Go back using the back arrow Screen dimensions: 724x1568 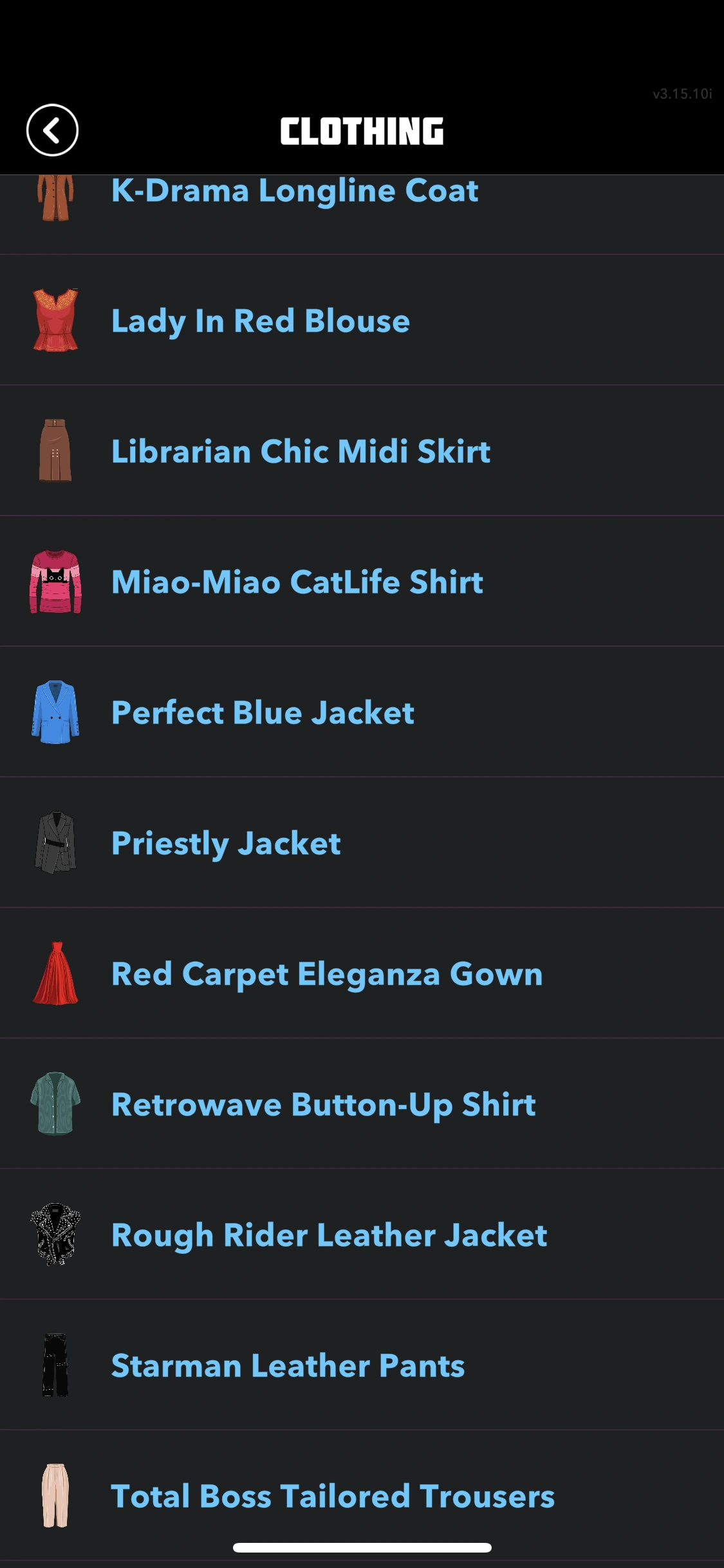(x=52, y=130)
